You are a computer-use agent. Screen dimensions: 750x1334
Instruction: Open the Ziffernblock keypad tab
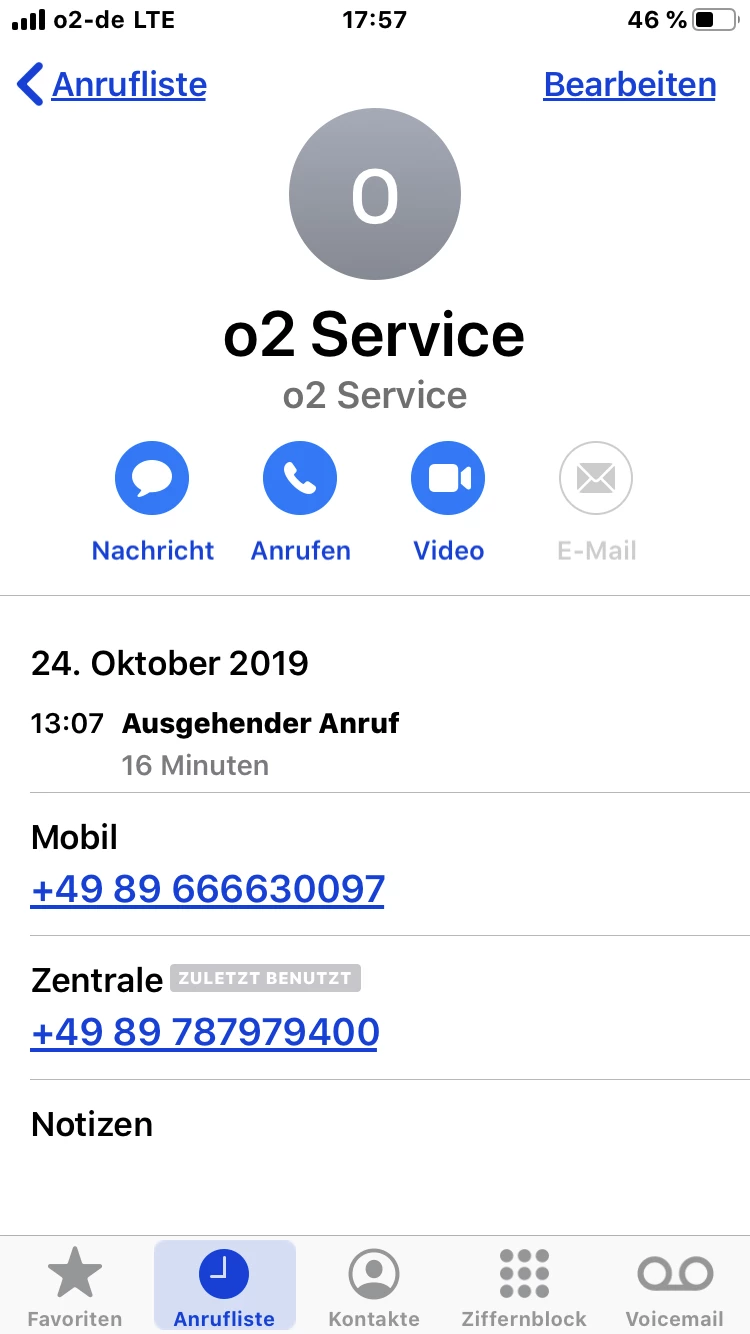click(x=524, y=1288)
